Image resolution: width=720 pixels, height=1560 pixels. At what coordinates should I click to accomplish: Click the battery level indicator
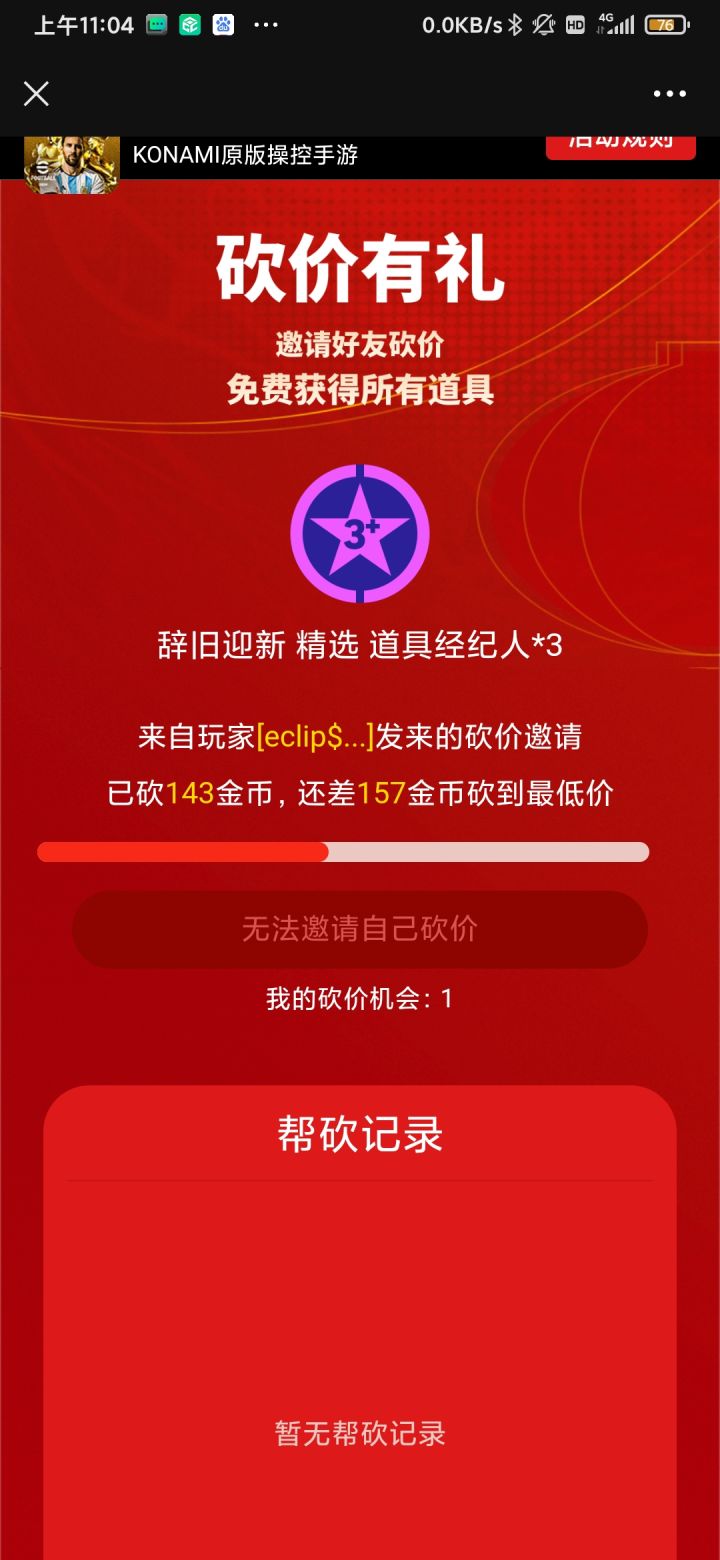[666, 24]
